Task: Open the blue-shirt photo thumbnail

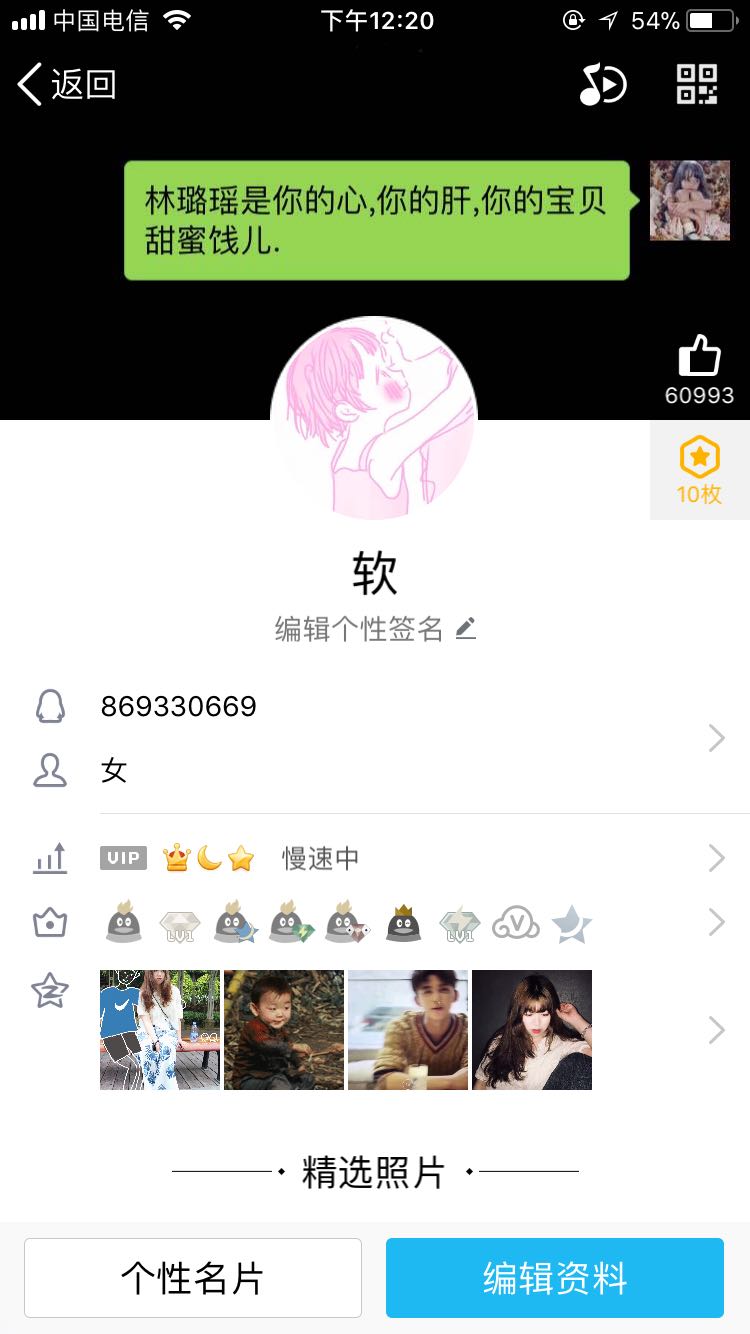Action: [160, 1030]
